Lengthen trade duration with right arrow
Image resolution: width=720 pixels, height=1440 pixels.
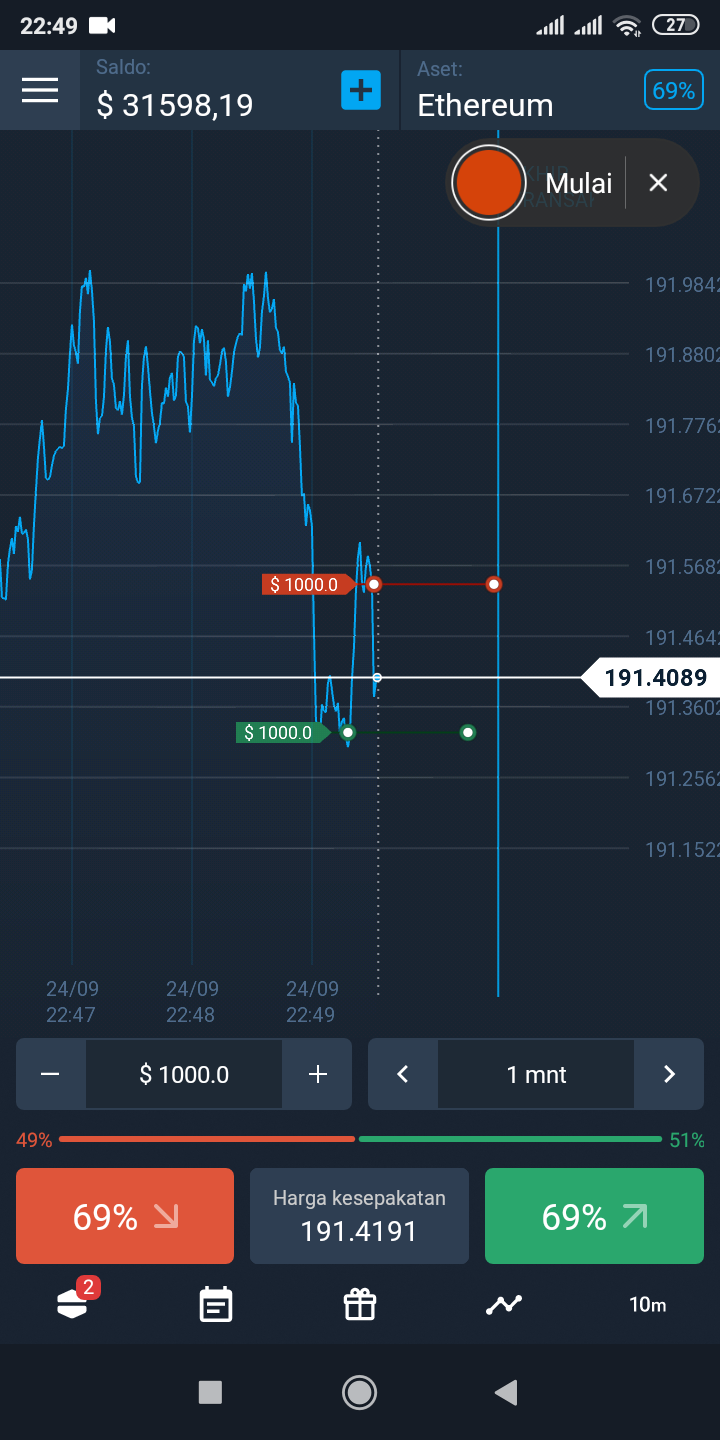[x=669, y=1074]
